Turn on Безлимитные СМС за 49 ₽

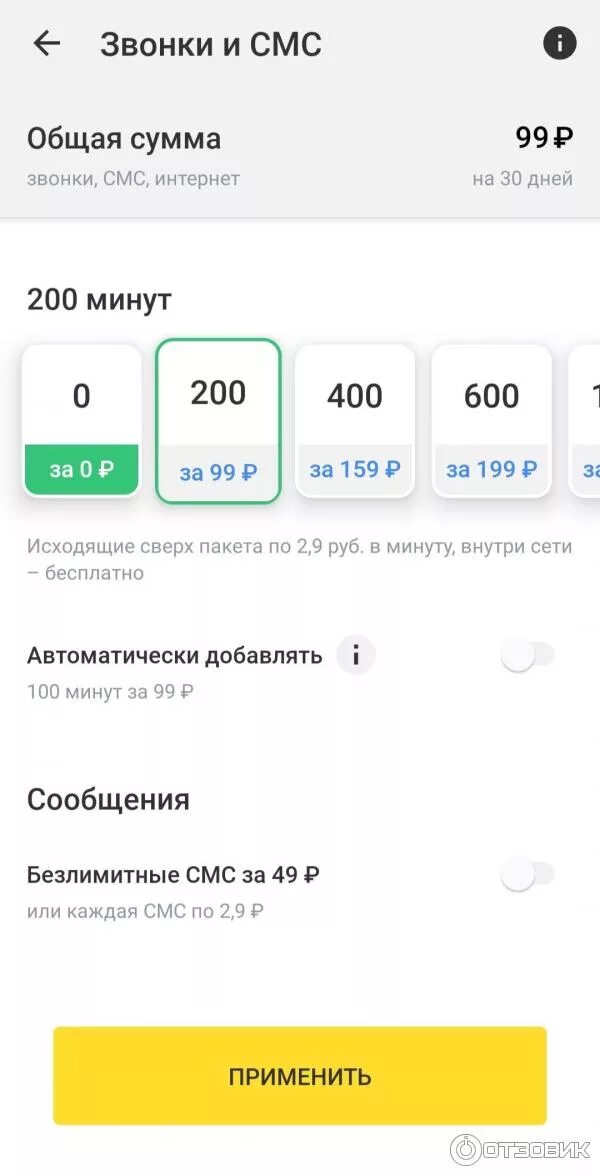click(x=527, y=875)
